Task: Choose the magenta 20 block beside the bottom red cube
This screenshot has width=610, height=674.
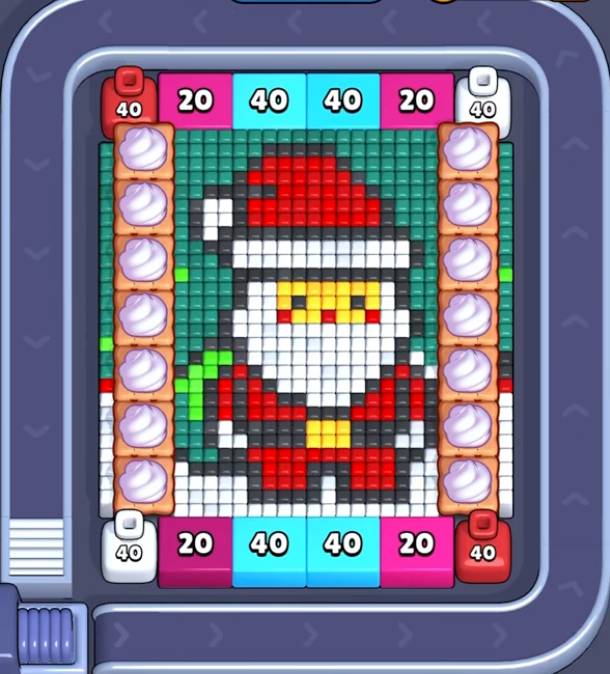Action: coord(417,546)
